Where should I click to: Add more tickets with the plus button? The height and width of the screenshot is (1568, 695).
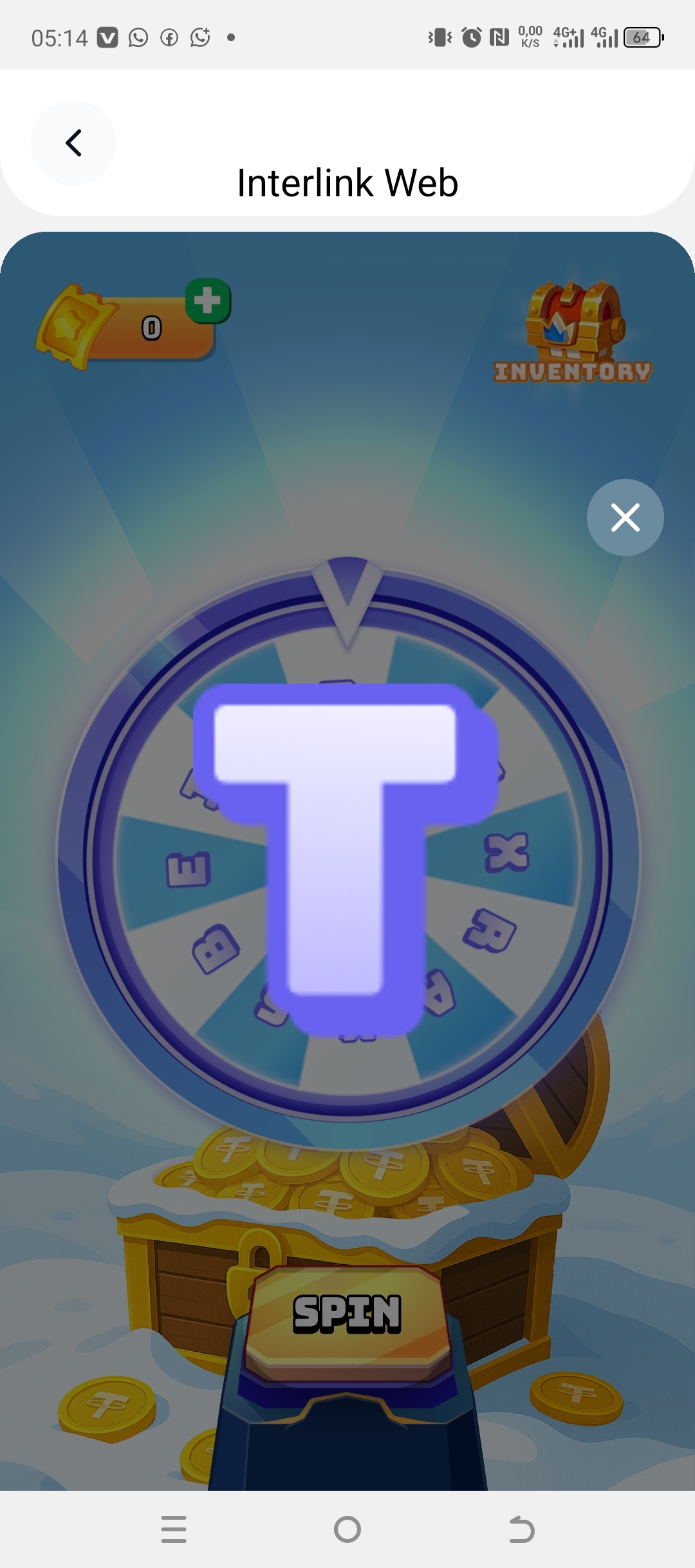208,301
